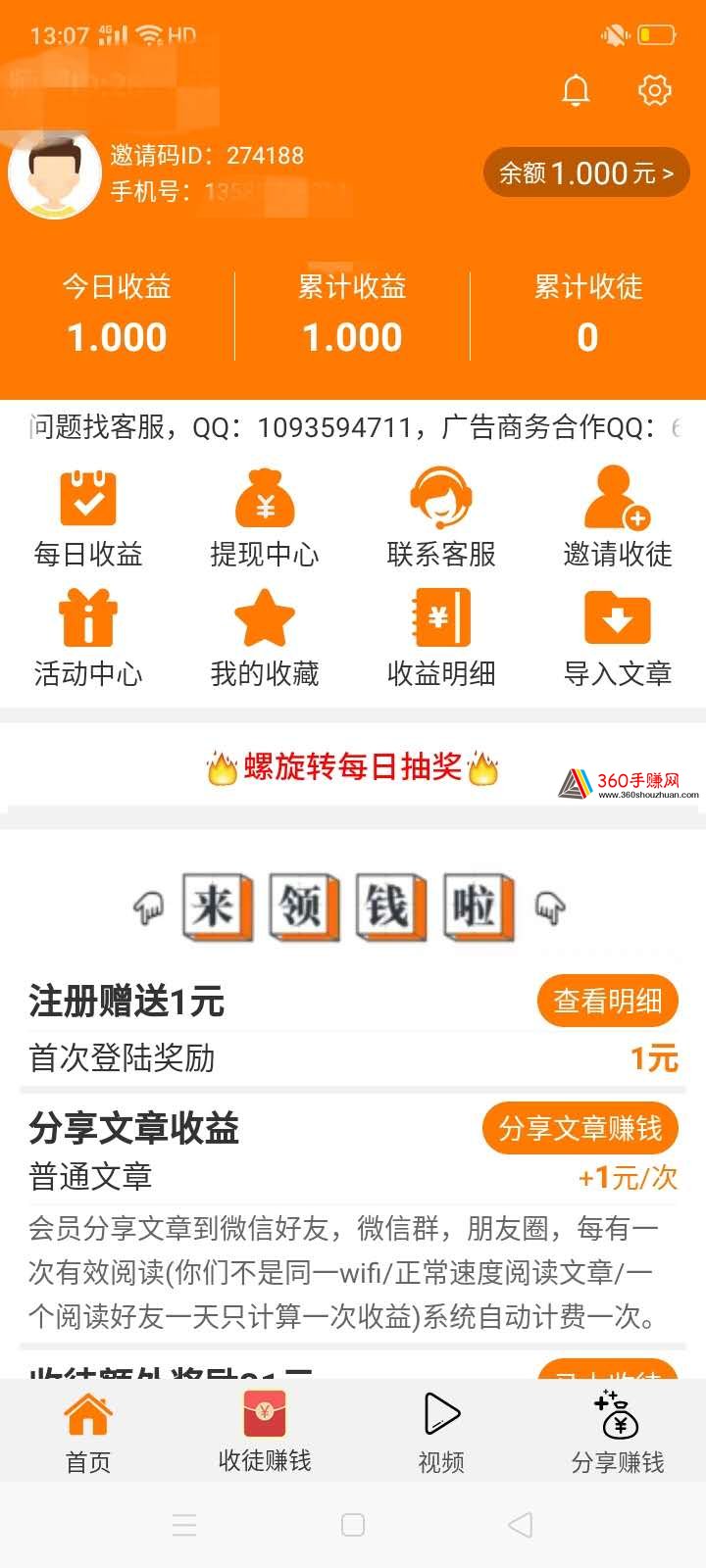Open the settings gear

pos(654,90)
